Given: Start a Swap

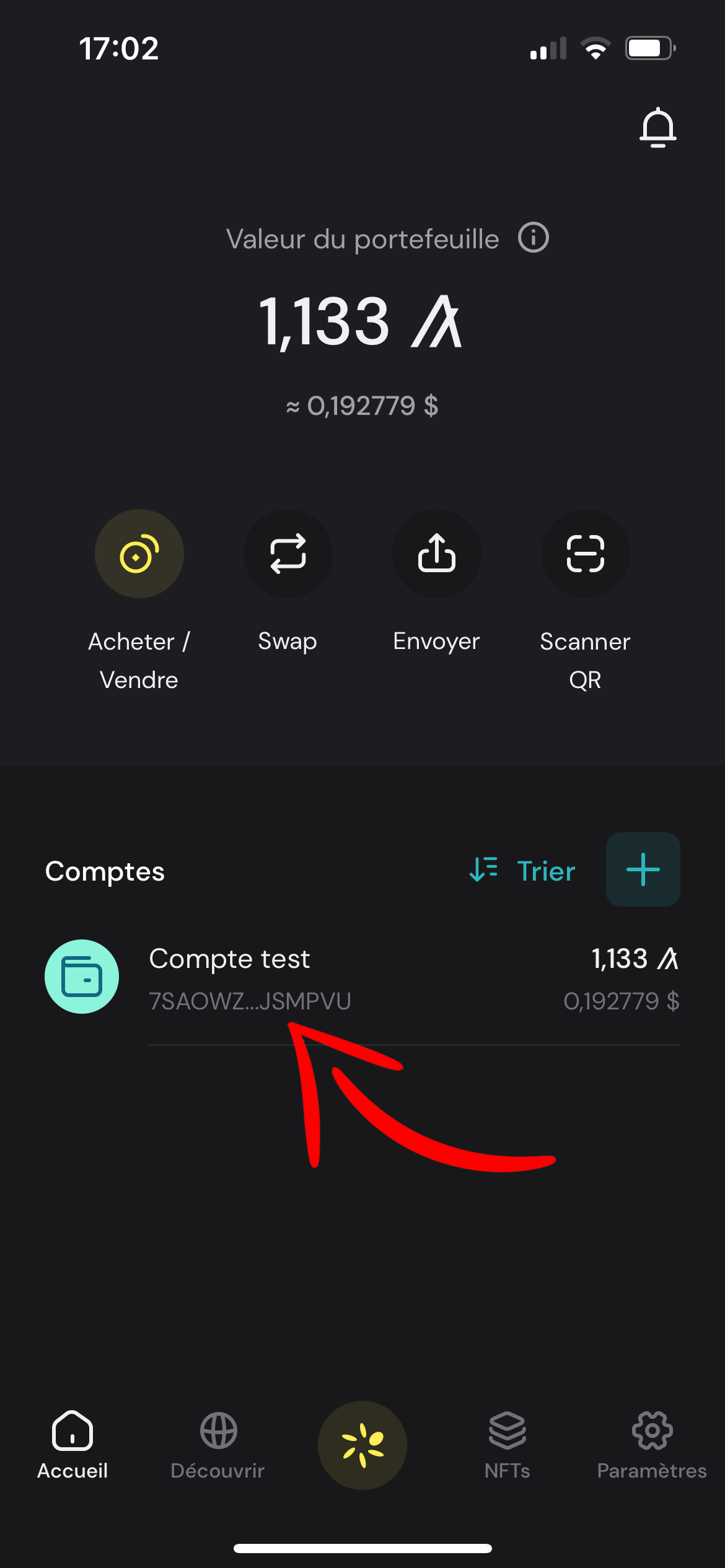Looking at the screenshot, I should pyautogui.click(x=288, y=554).
